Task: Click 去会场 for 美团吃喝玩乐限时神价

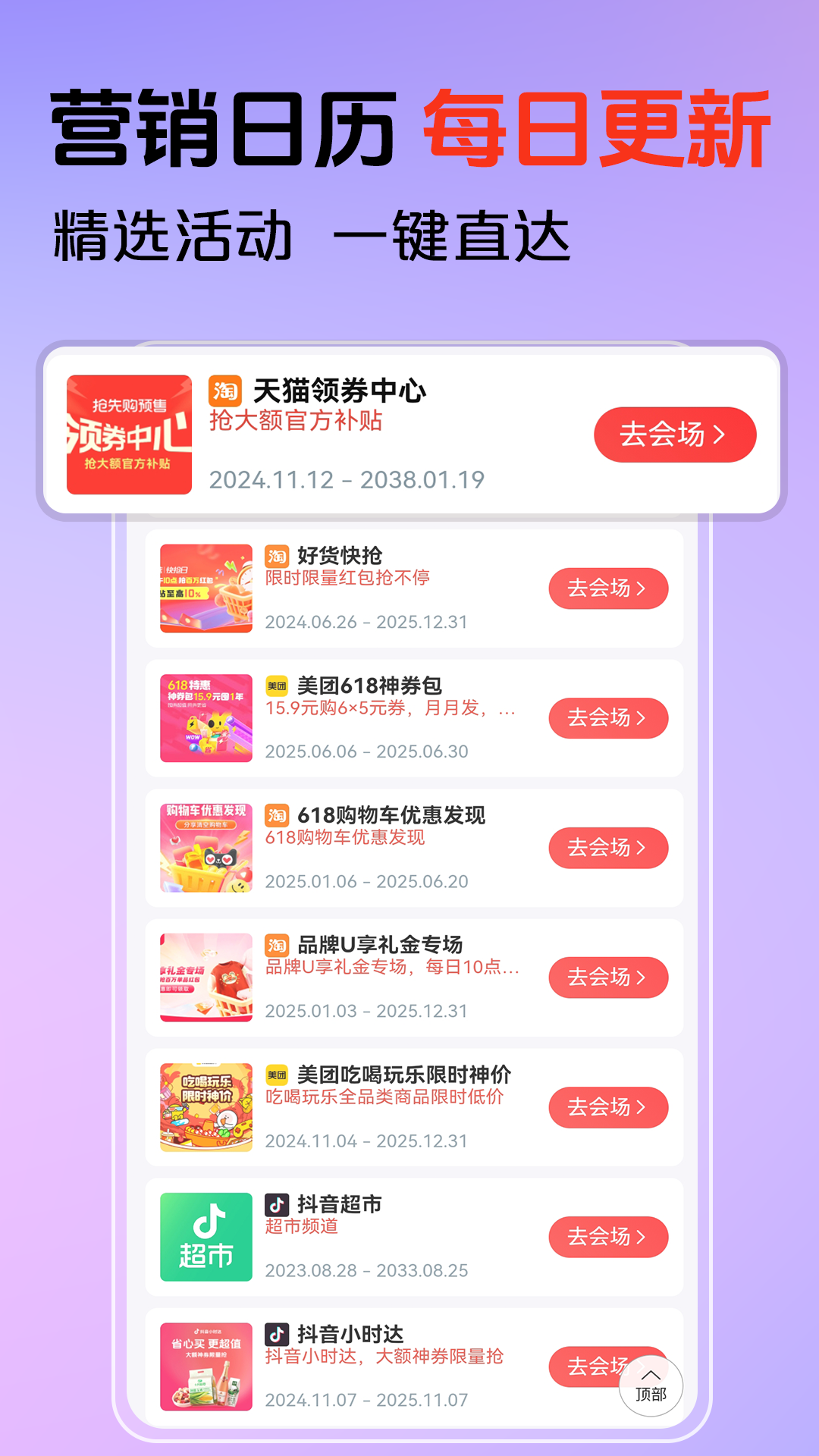Action: [x=607, y=1107]
